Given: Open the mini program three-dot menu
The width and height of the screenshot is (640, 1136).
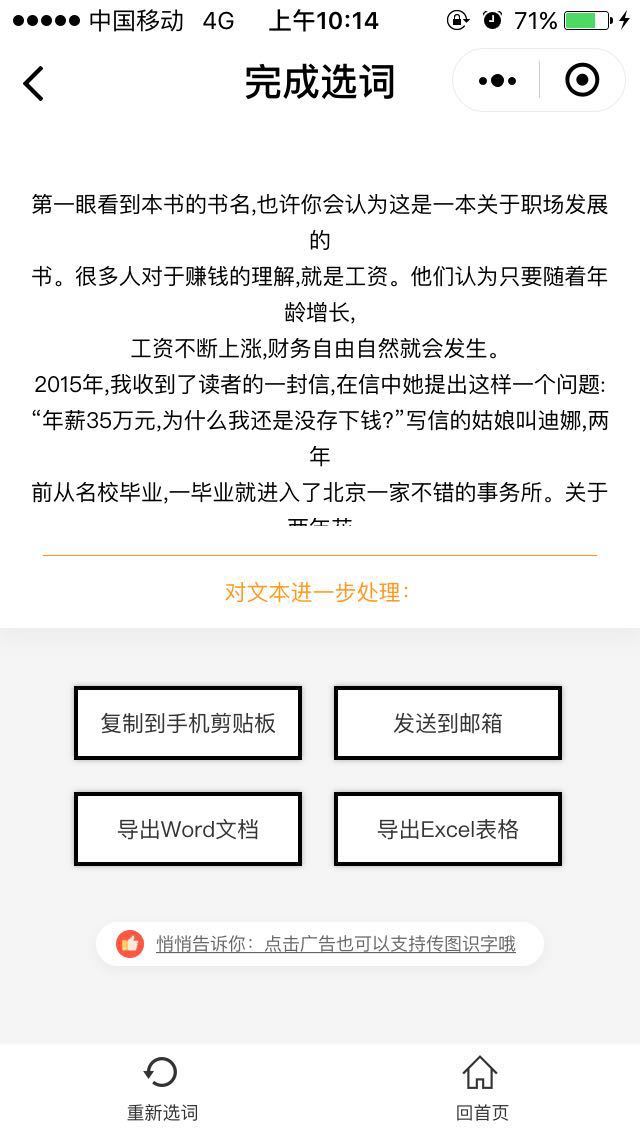Looking at the screenshot, I should click(x=497, y=80).
